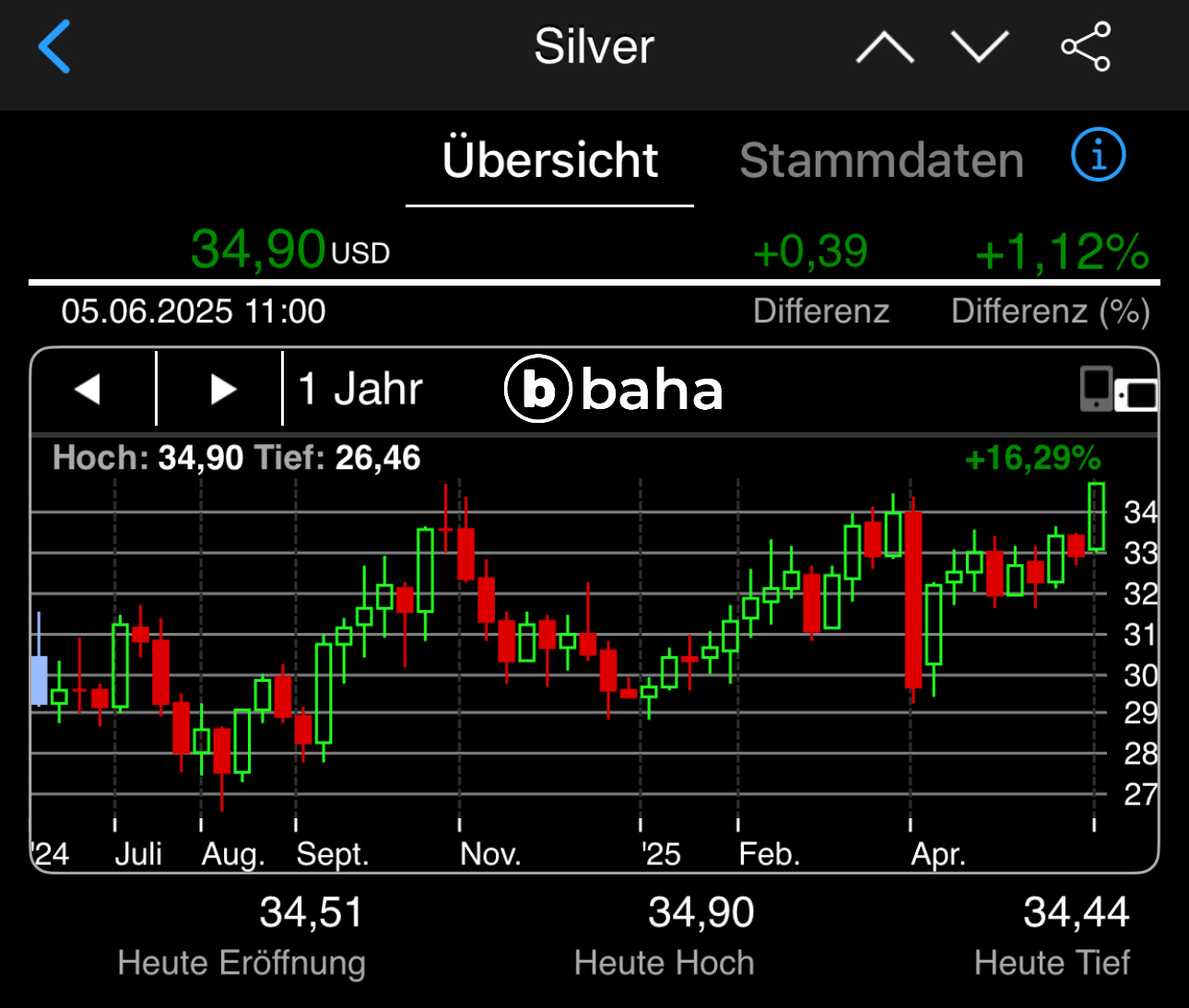Shift chart to earlier period with left arrow
The width and height of the screenshot is (1189, 1008).
(88, 389)
